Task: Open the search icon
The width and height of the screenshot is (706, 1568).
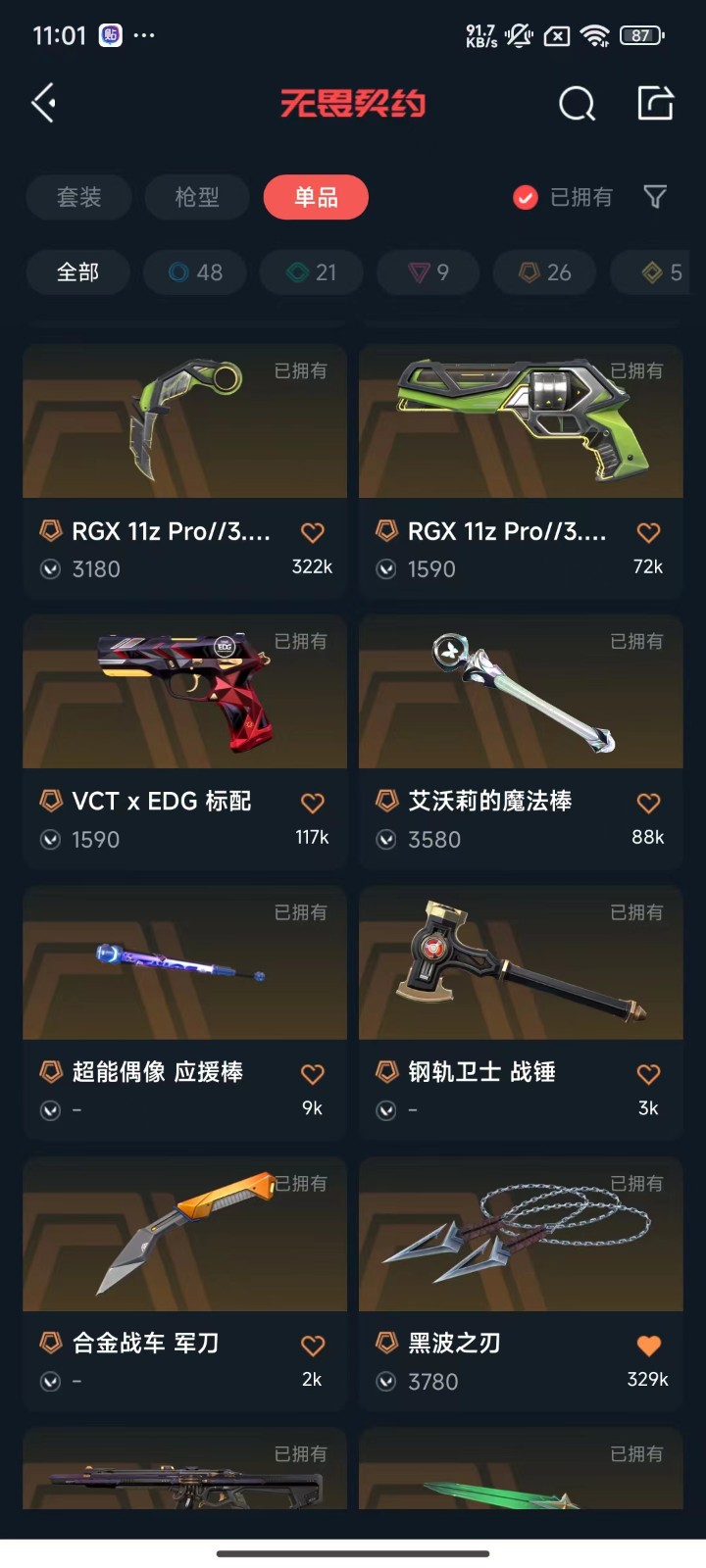Action: [577, 103]
